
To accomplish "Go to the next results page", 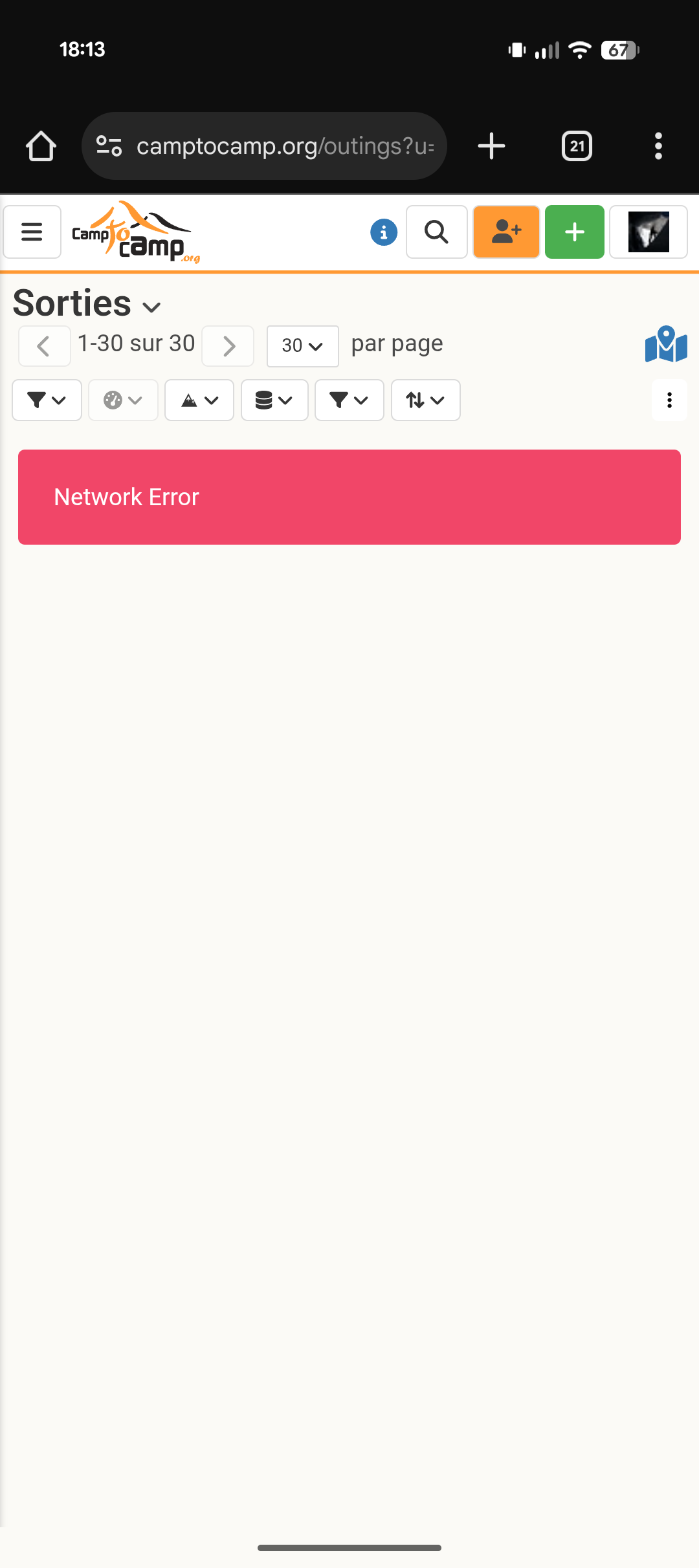I will [x=228, y=346].
